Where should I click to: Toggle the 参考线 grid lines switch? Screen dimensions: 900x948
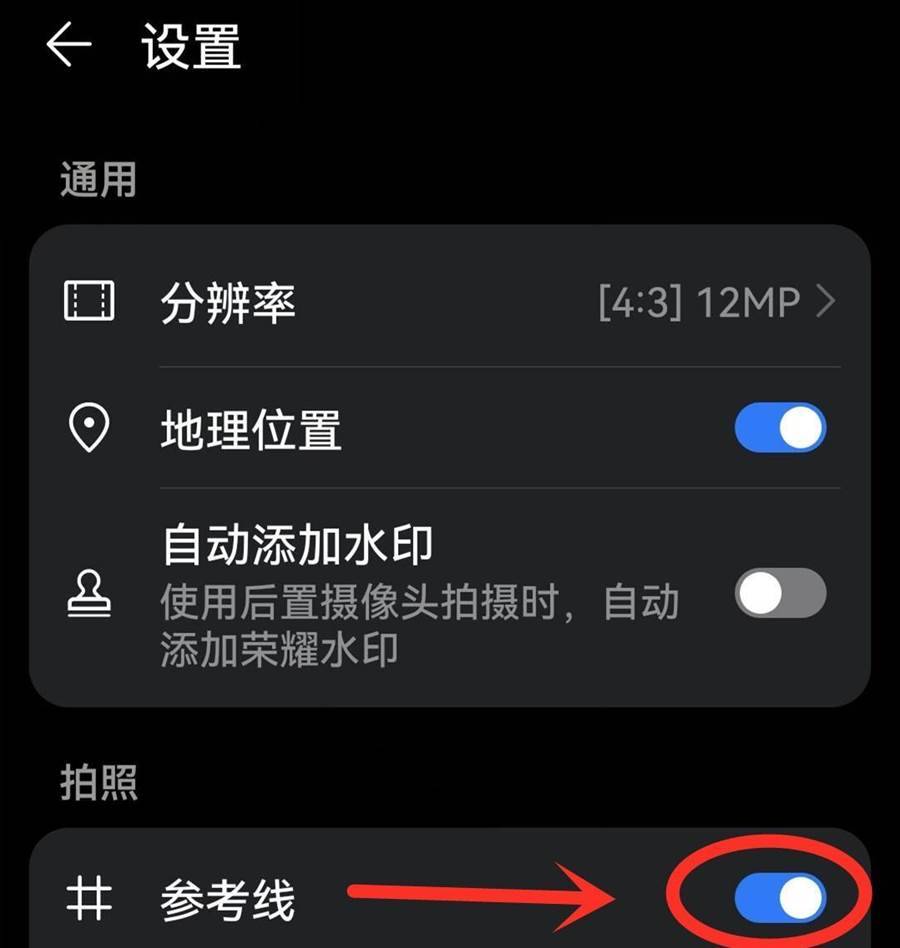[x=780, y=897]
